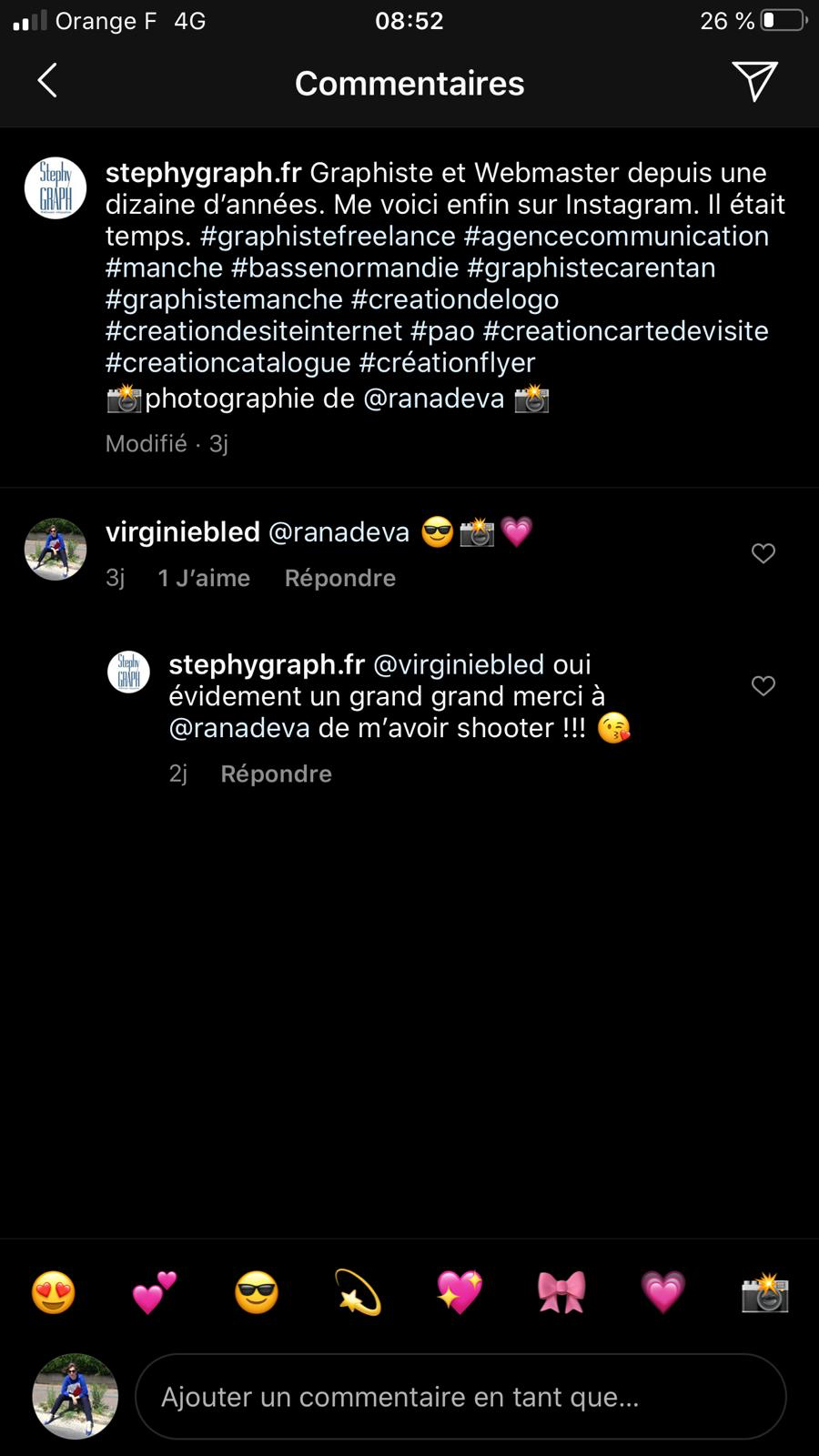Reply to stephygraph.fr's thank-you comment
The image size is (819, 1456).
click(x=276, y=773)
